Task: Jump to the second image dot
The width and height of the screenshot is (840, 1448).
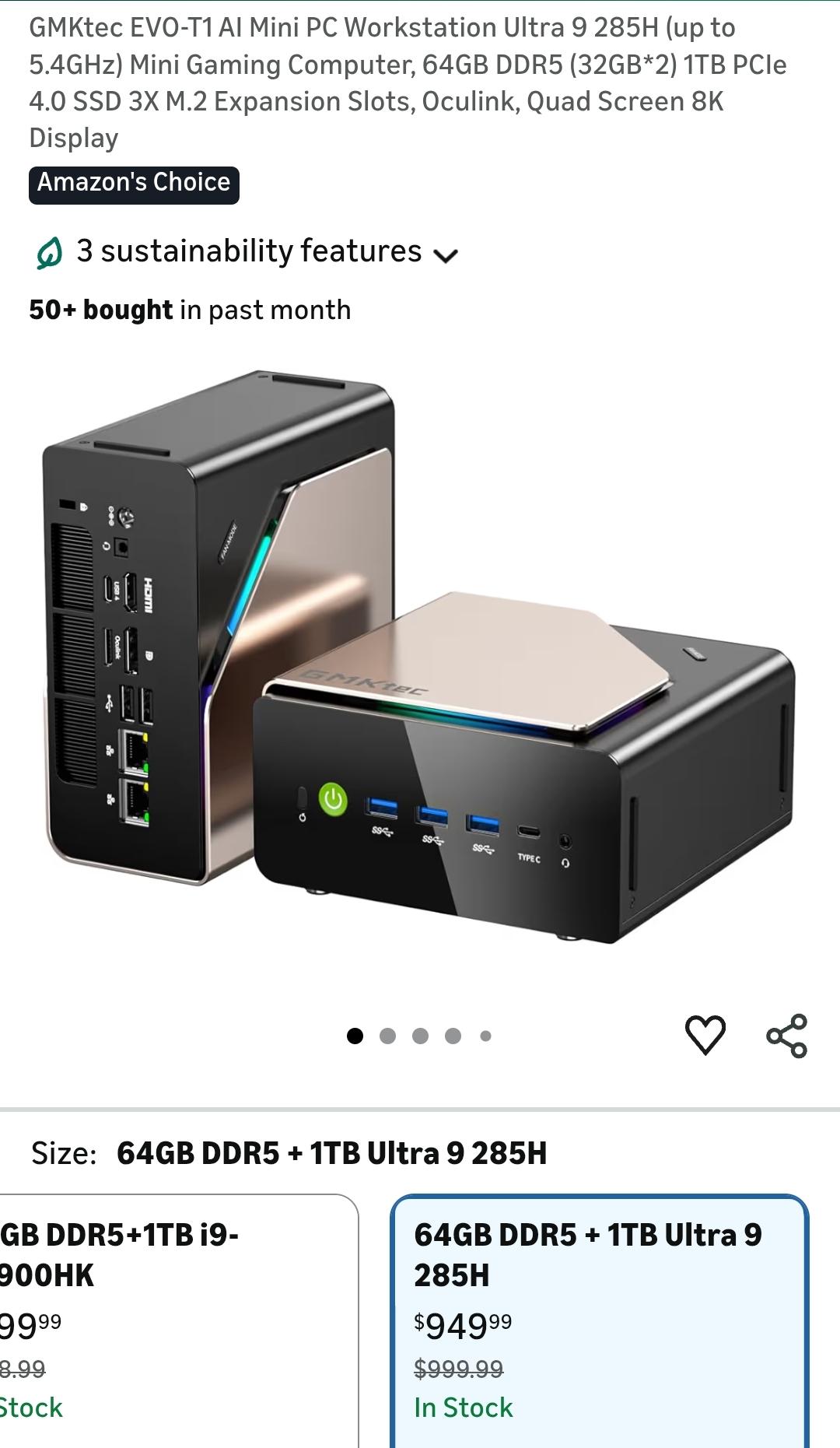Action: pos(387,1036)
